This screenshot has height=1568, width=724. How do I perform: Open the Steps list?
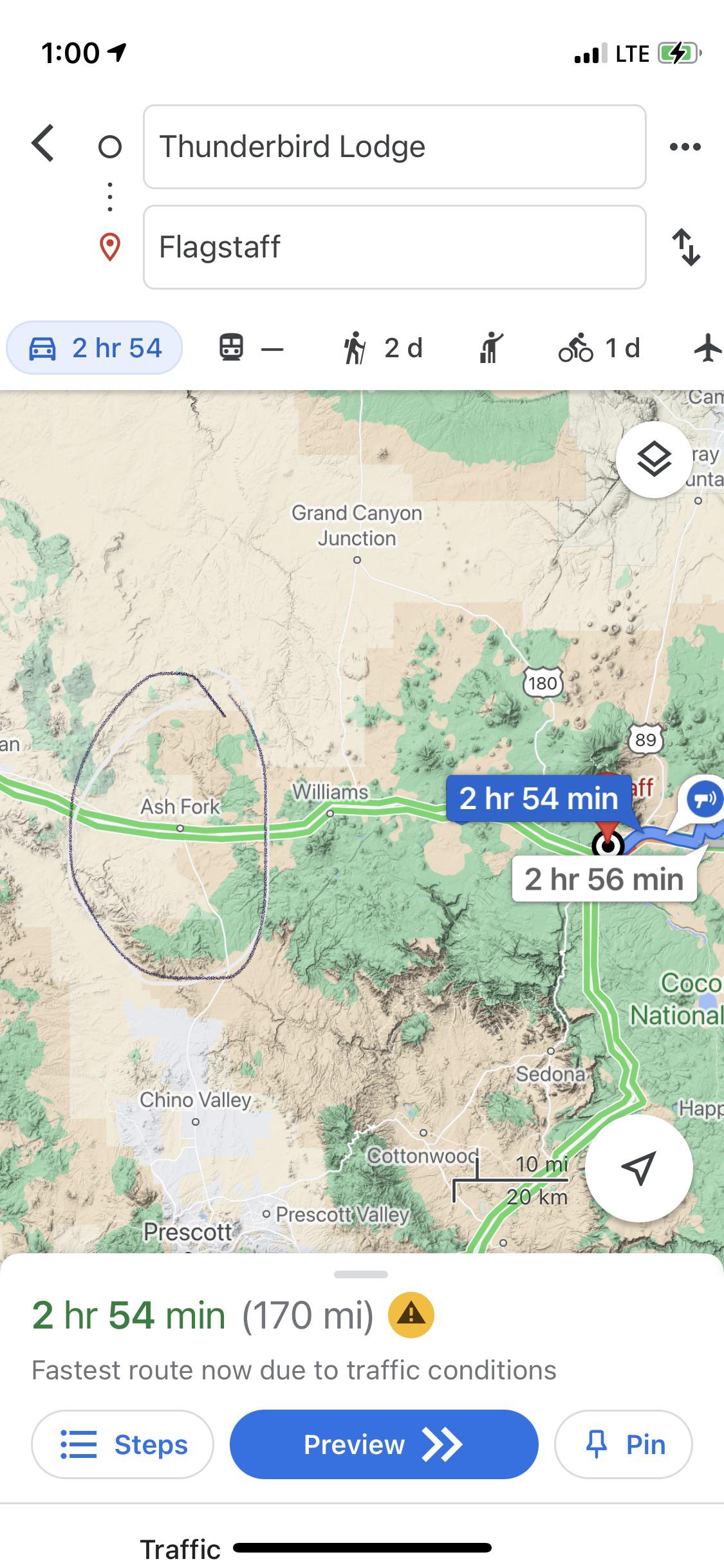click(x=122, y=1444)
